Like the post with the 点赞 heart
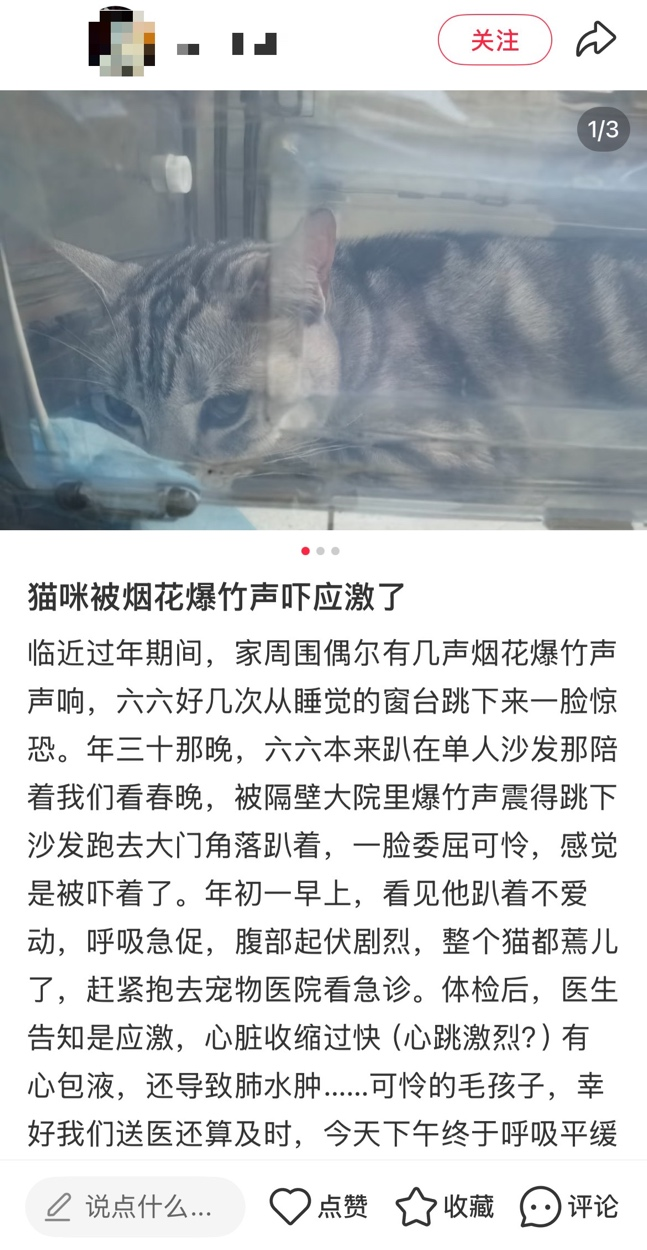 tap(318, 1207)
